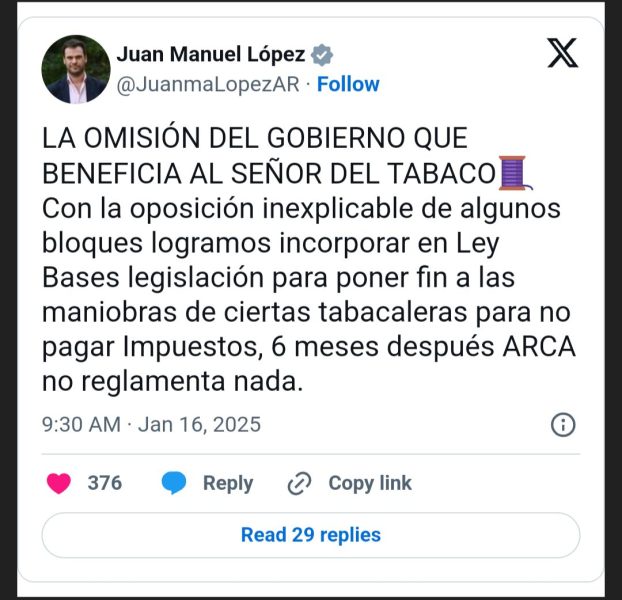Read 29 replies

310,535
